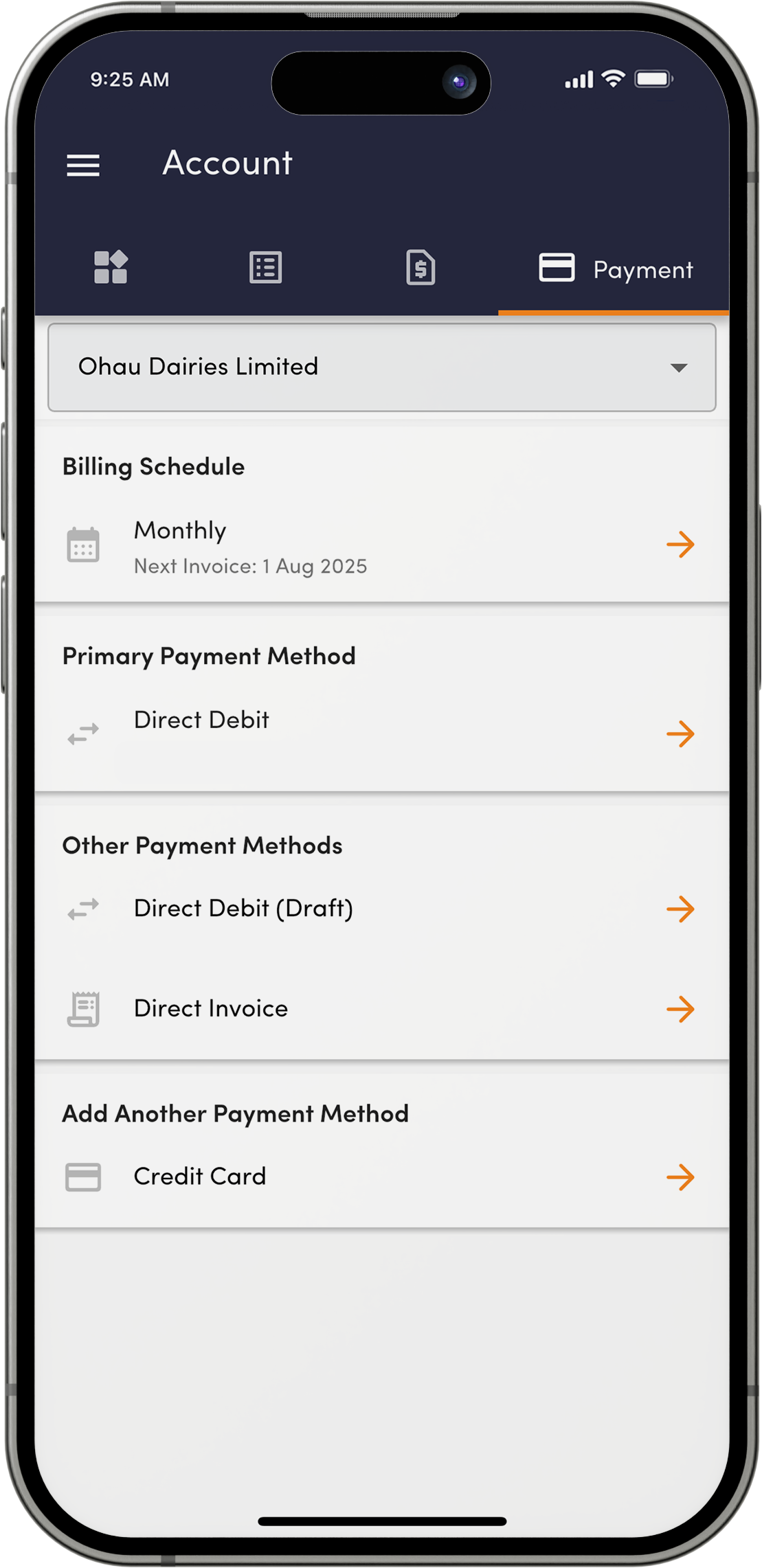762x1568 pixels.
Task: Open the dashboard tab icon
Action: pyautogui.click(x=111, y=268)
